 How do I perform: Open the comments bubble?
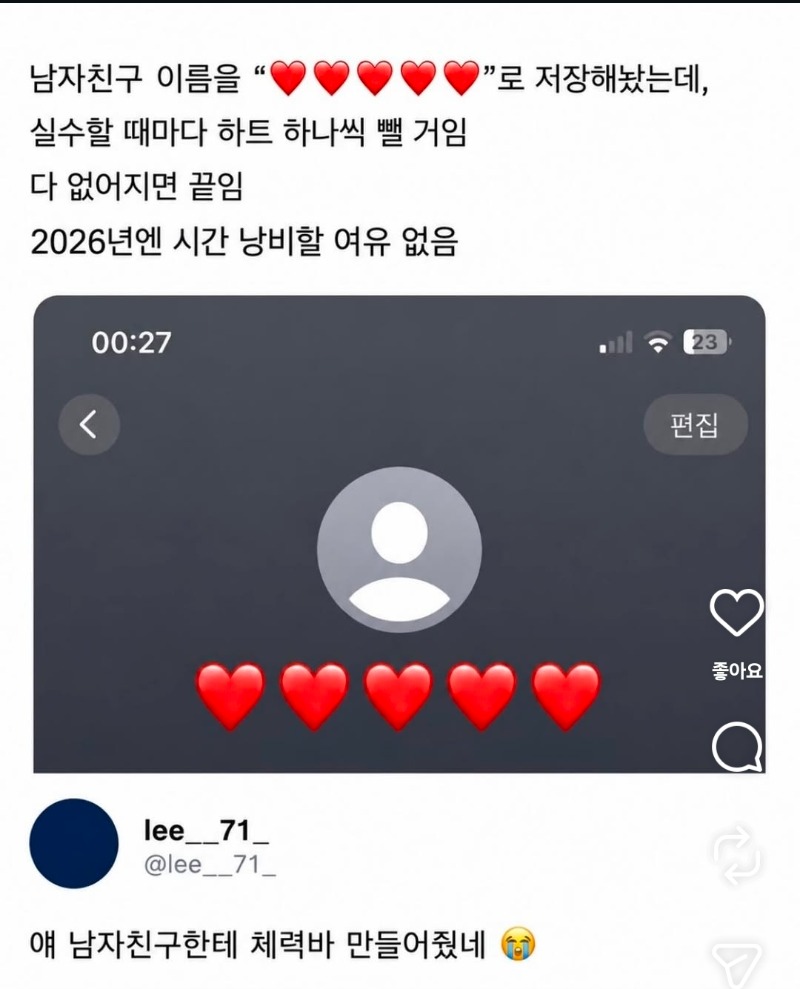(737, 747)
